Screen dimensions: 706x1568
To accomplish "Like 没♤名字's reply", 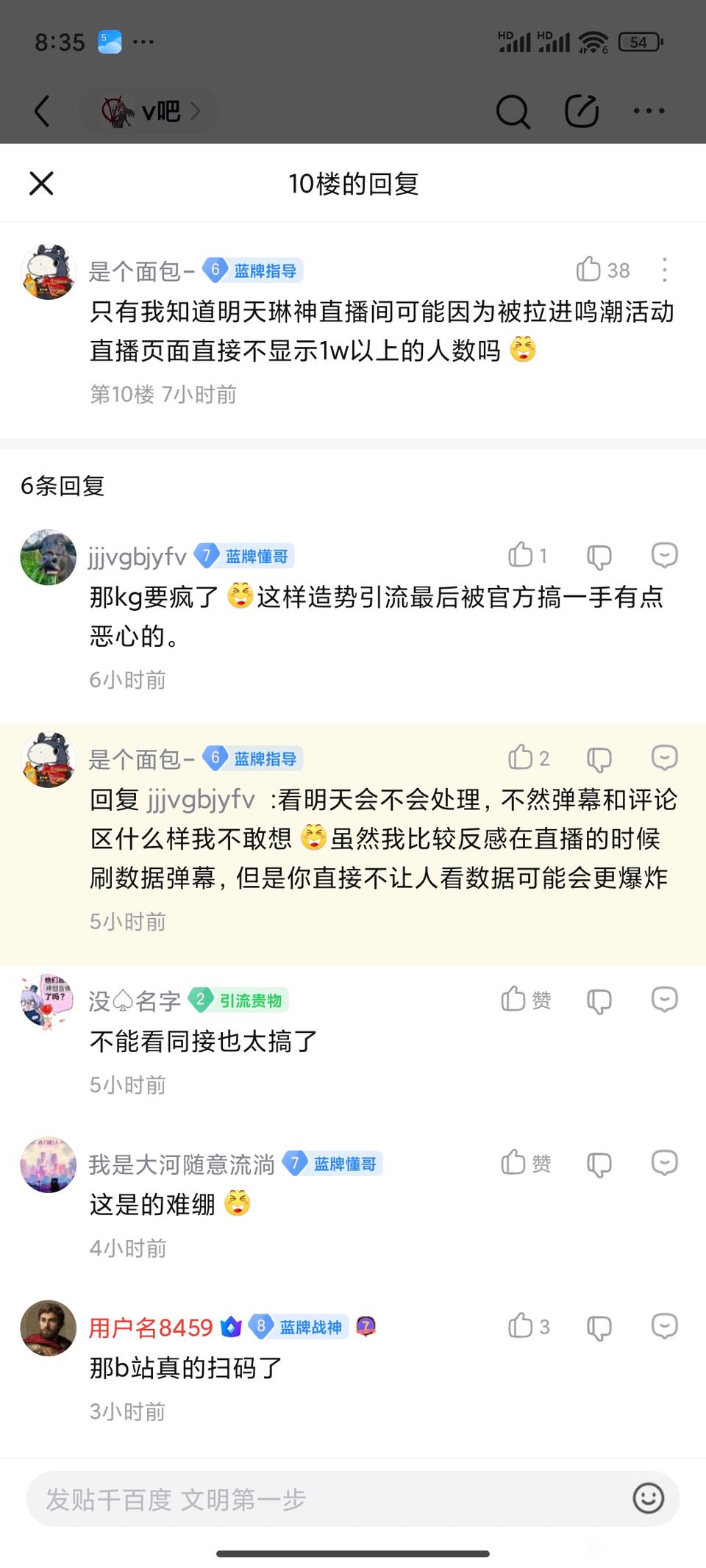I will (x=526, y=1000).
